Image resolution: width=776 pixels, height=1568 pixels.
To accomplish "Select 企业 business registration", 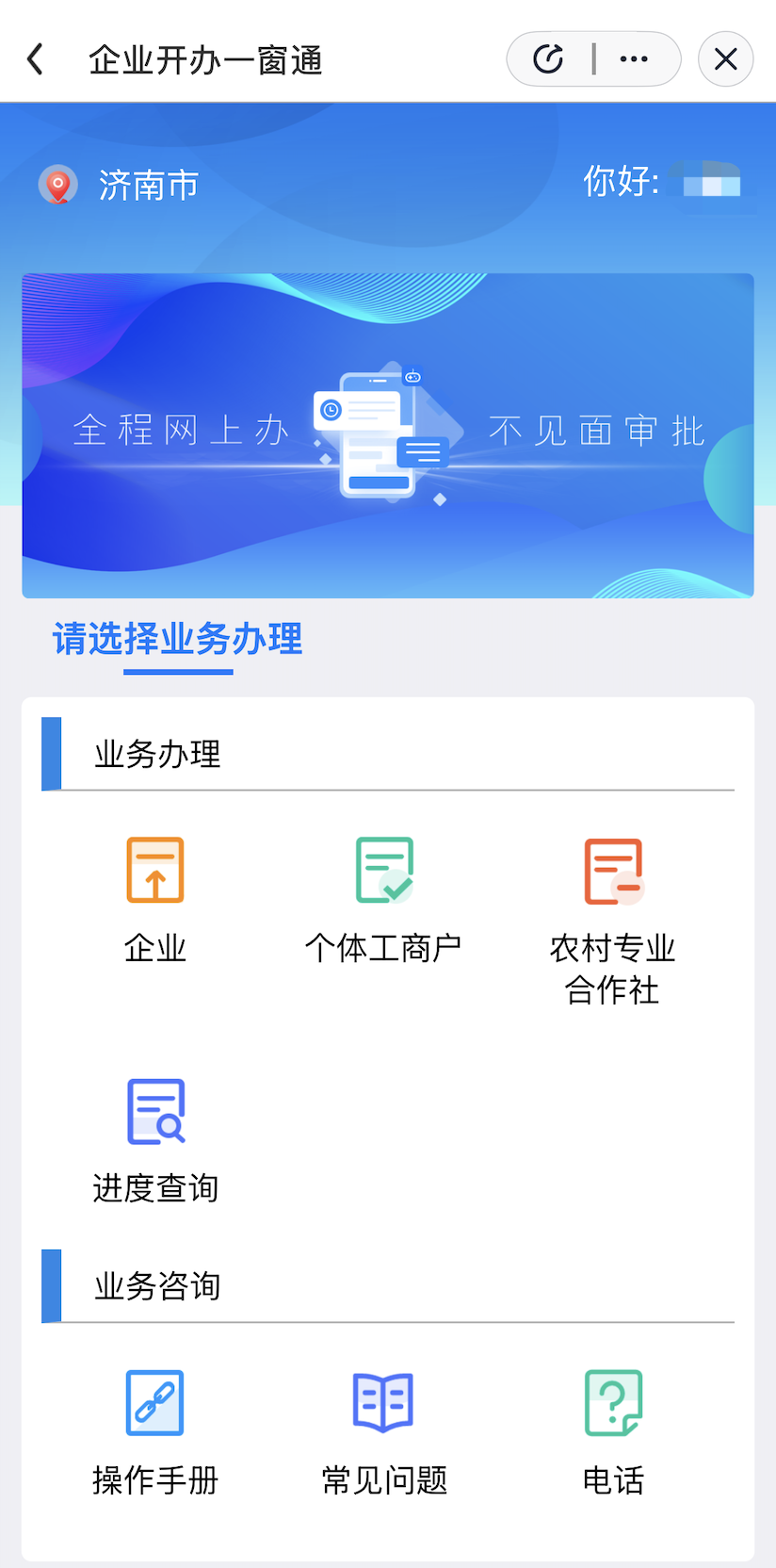I will (x=155, y=898).
